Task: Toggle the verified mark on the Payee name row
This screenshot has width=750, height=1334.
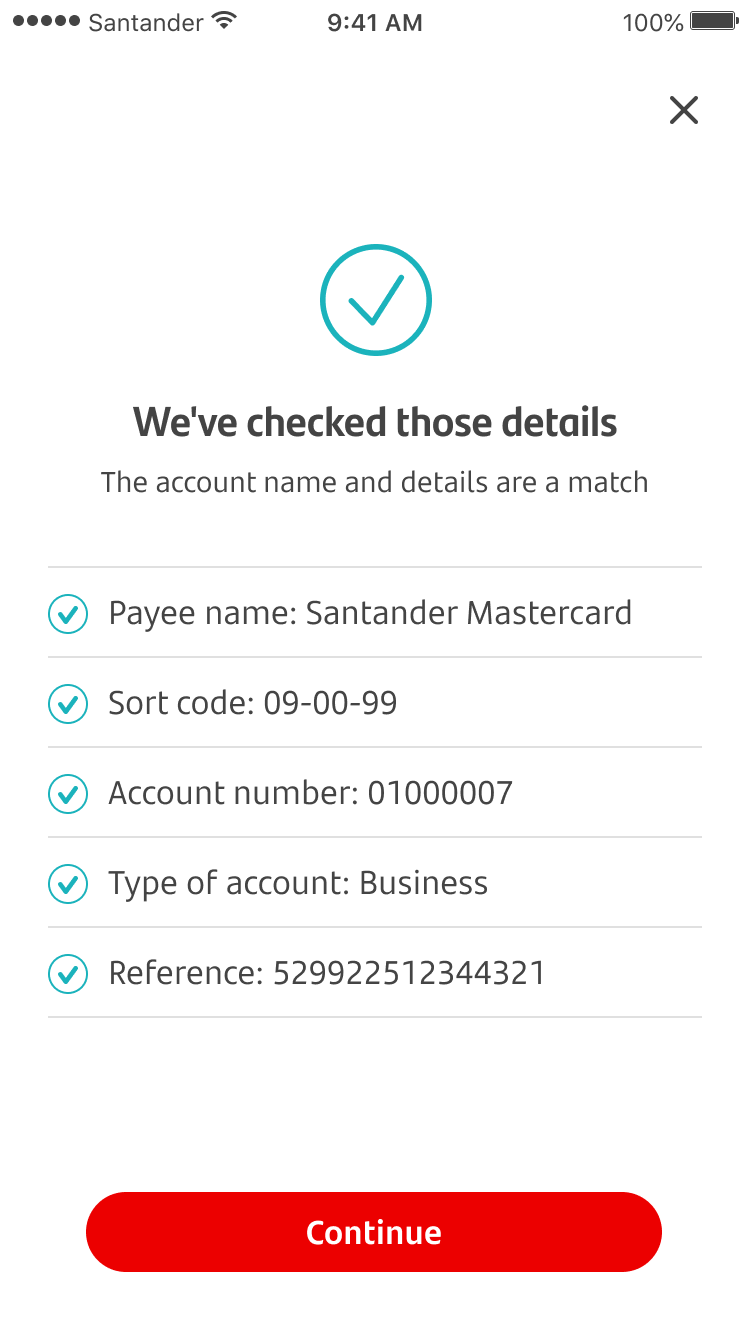Action: point(68,613)
